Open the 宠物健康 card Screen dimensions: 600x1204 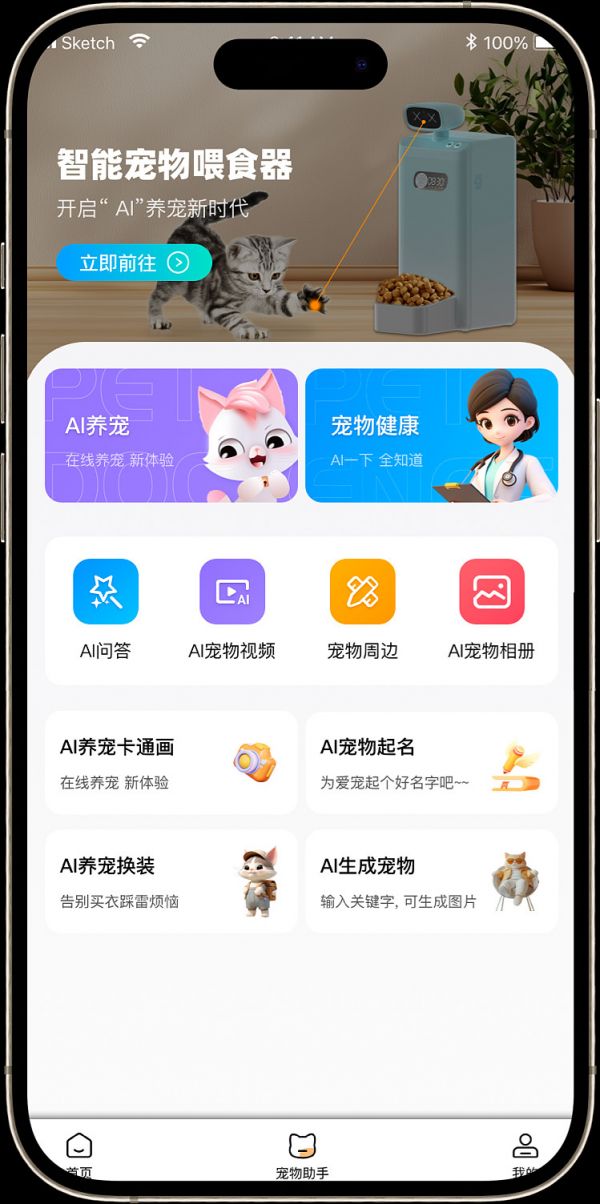[431, 435]
